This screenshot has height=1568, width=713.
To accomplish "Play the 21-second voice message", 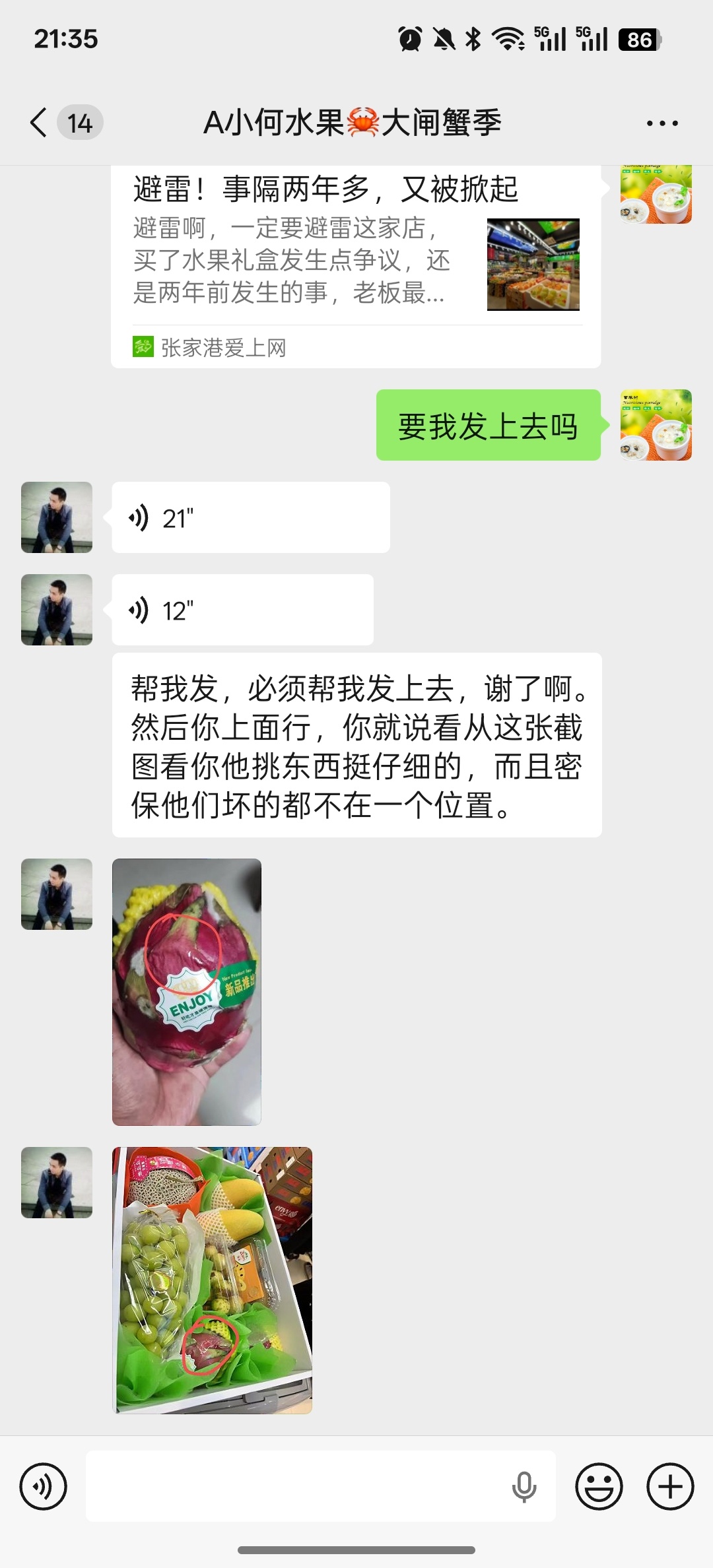I will [x=250, y=518].
